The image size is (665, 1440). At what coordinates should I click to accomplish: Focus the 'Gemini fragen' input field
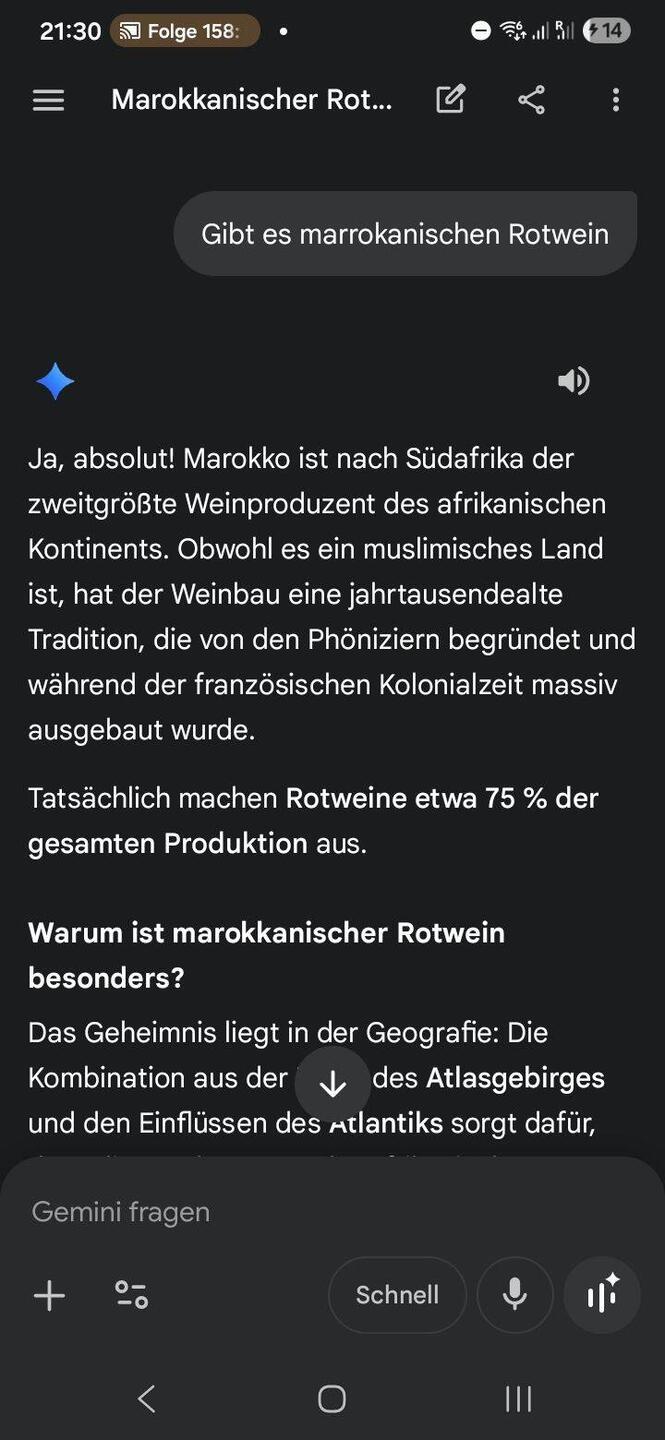(300, 1212)
